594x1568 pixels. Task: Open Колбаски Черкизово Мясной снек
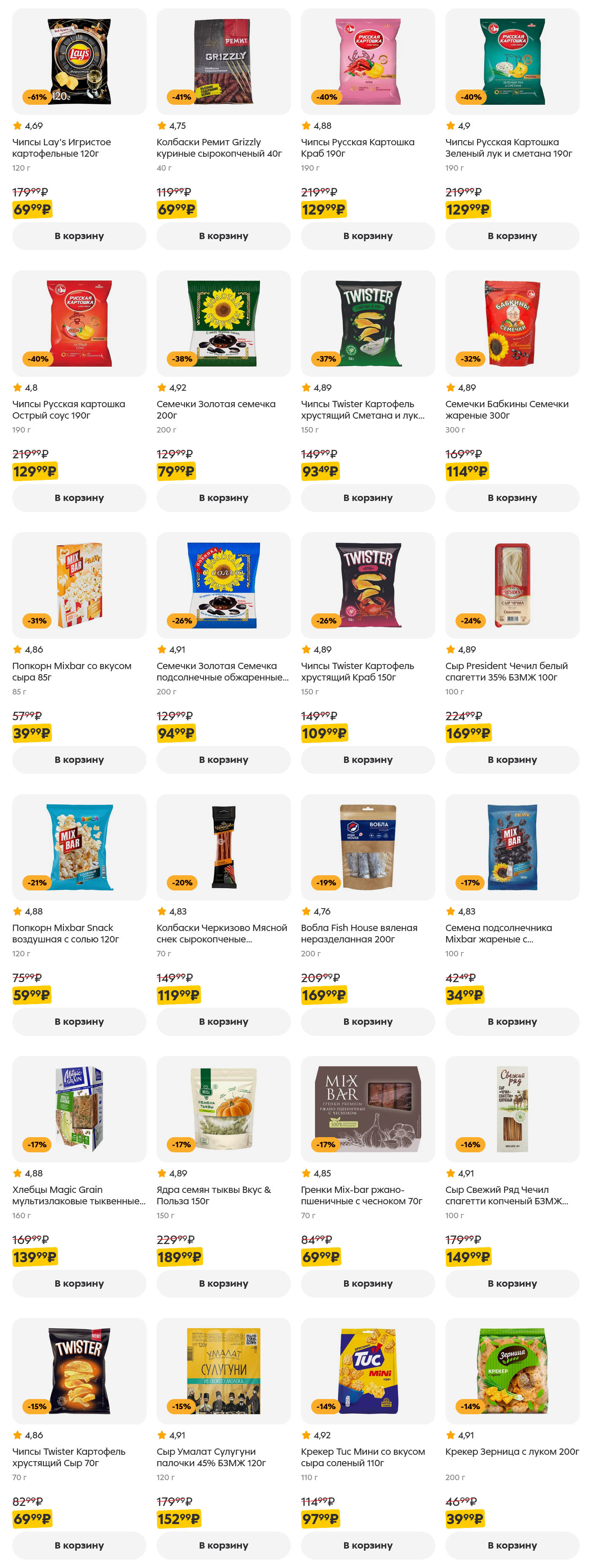[222, 933]
